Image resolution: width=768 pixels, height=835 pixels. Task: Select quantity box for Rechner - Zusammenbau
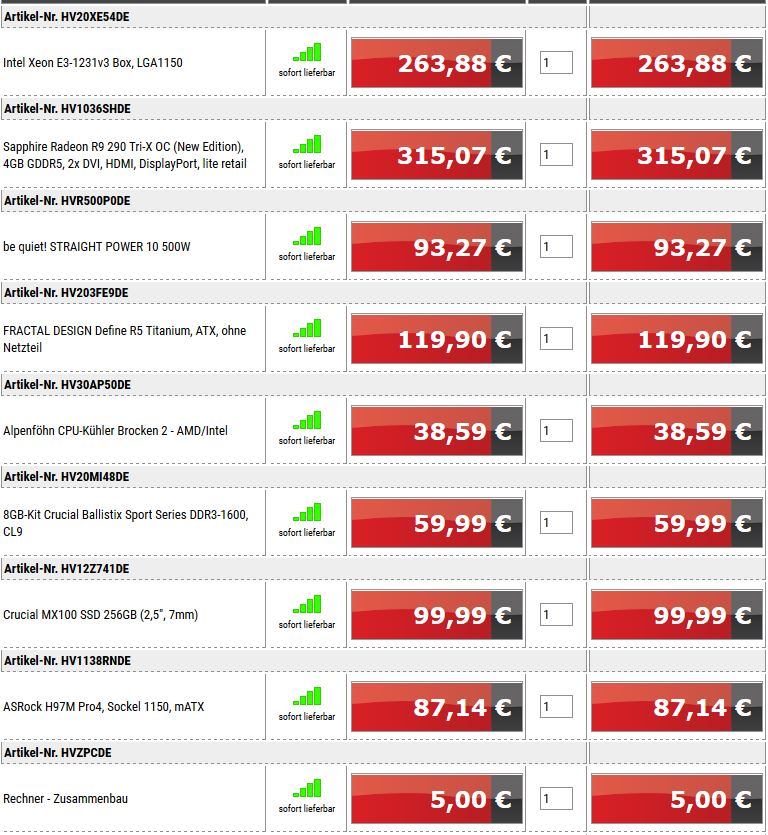point(556,799)
